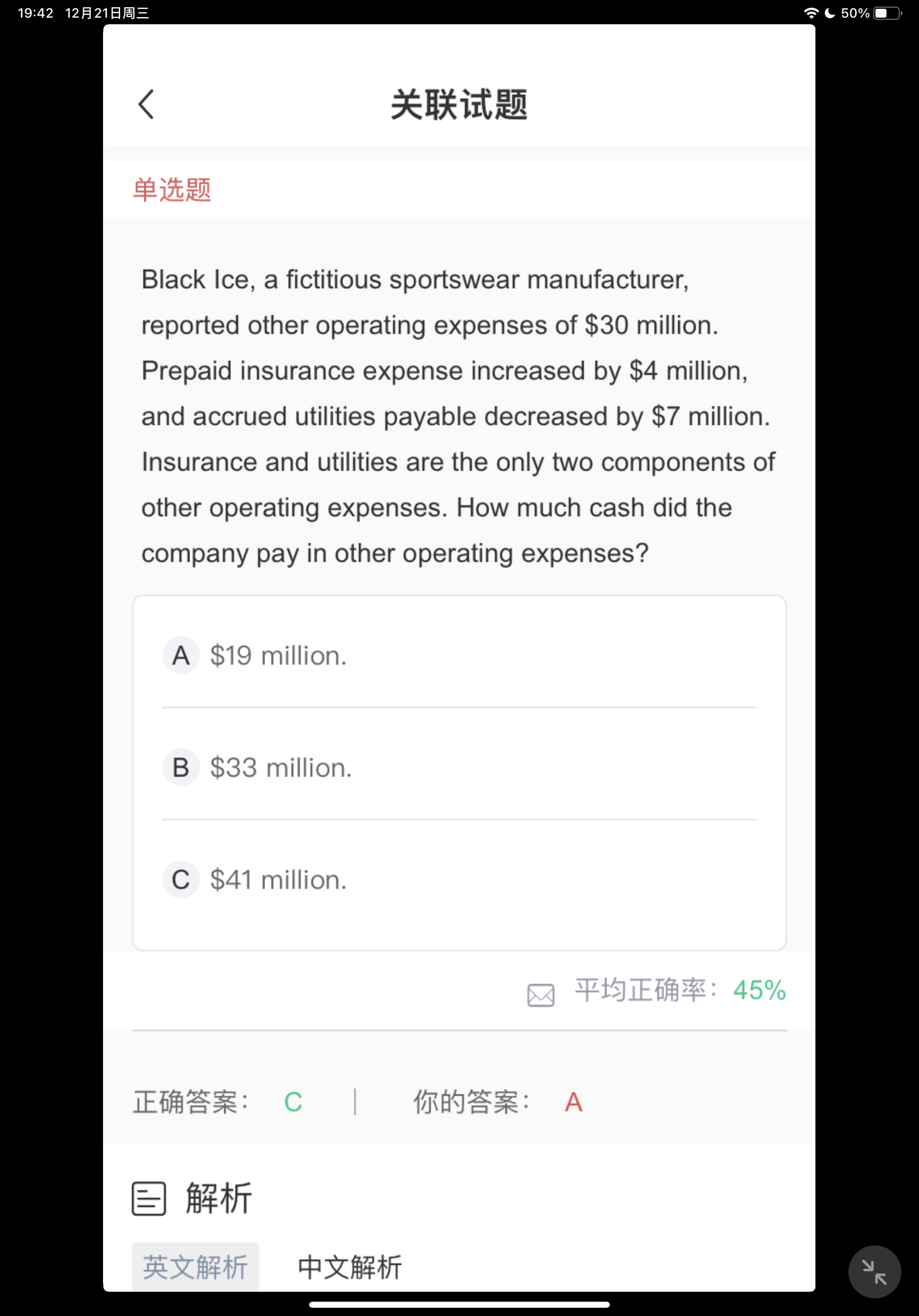
Task: Go back using the top-left arrow
Action: pyautogui.click(x=146, y=104)
